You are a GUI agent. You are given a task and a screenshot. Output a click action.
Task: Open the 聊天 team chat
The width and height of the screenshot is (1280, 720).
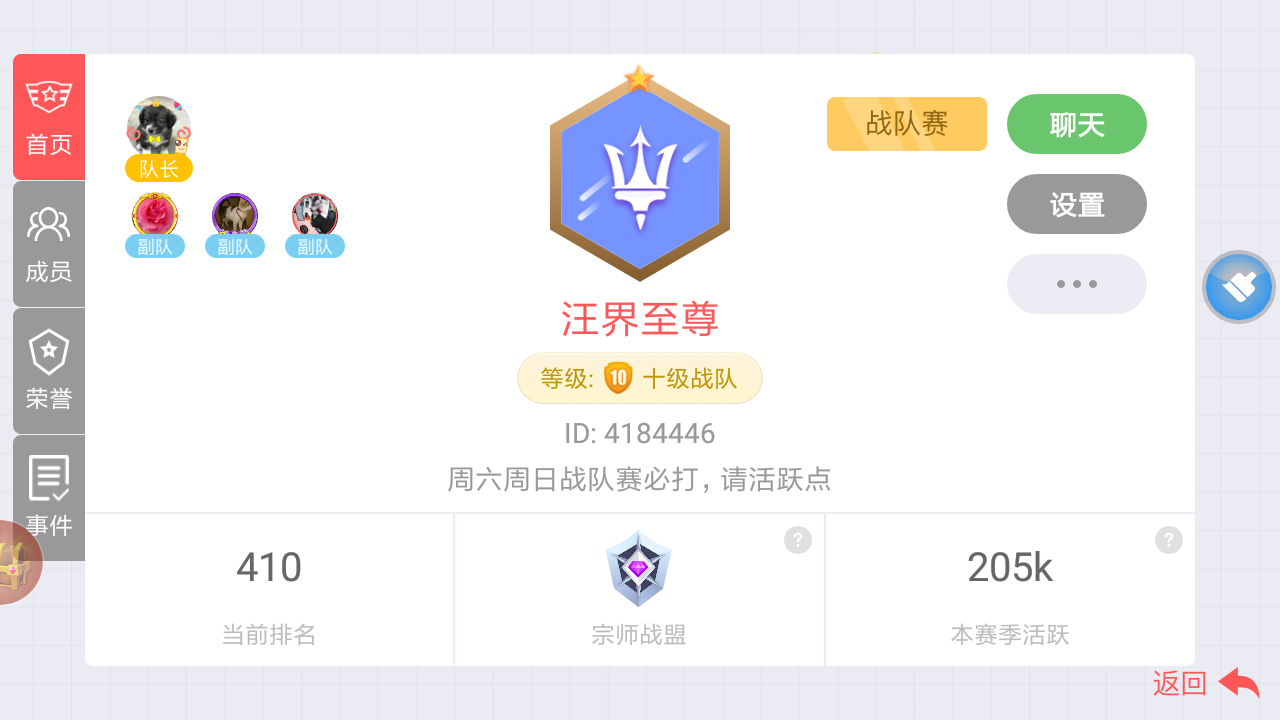coord(1077,124)
